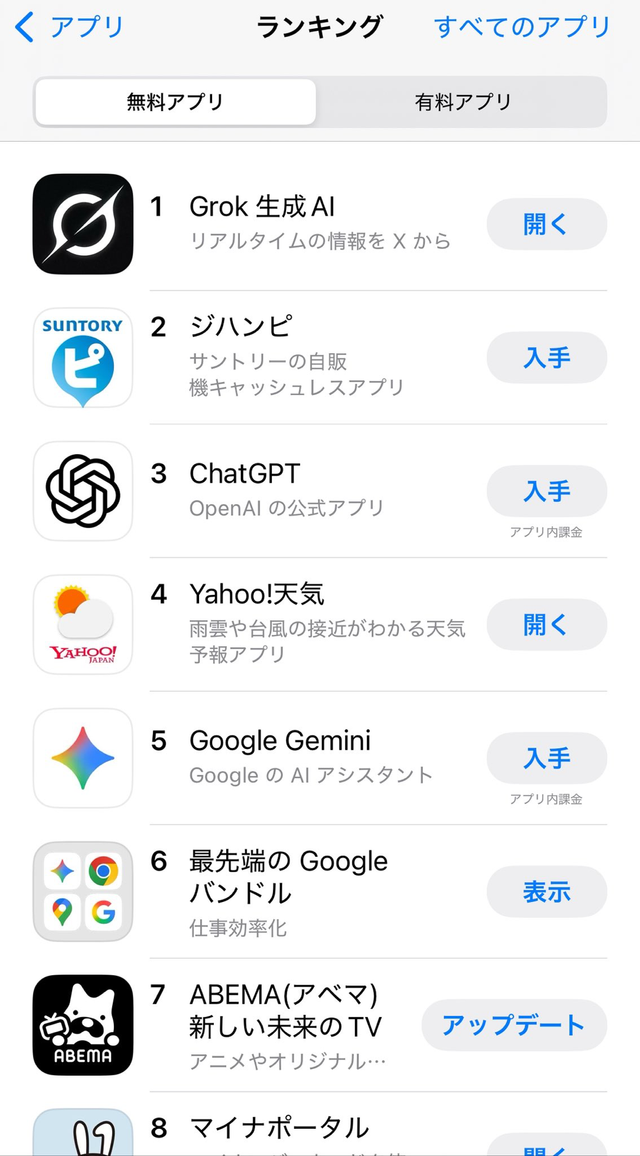Open マイナポータル app page

279,1128
